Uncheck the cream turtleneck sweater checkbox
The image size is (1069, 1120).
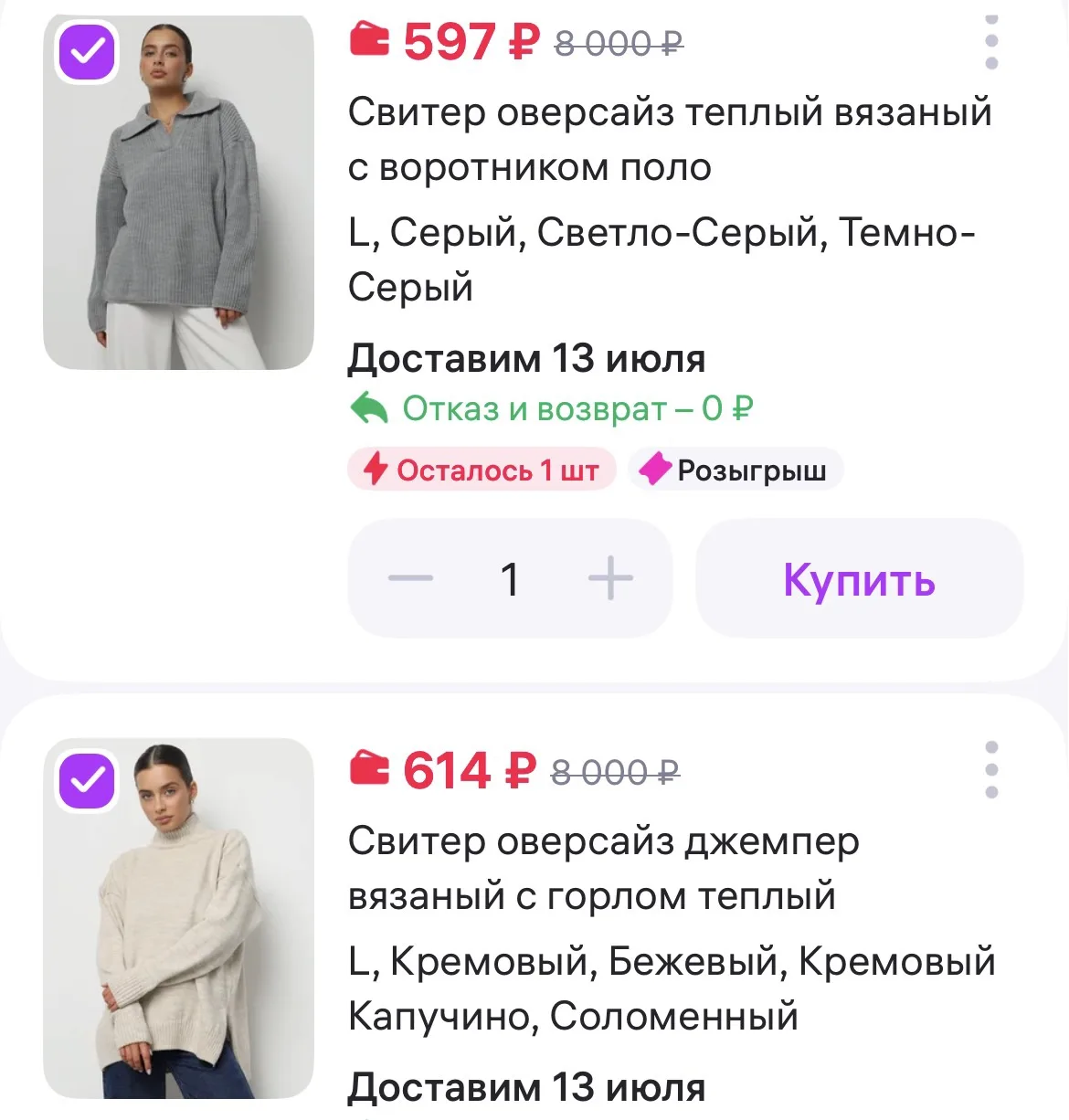point(88,781)
